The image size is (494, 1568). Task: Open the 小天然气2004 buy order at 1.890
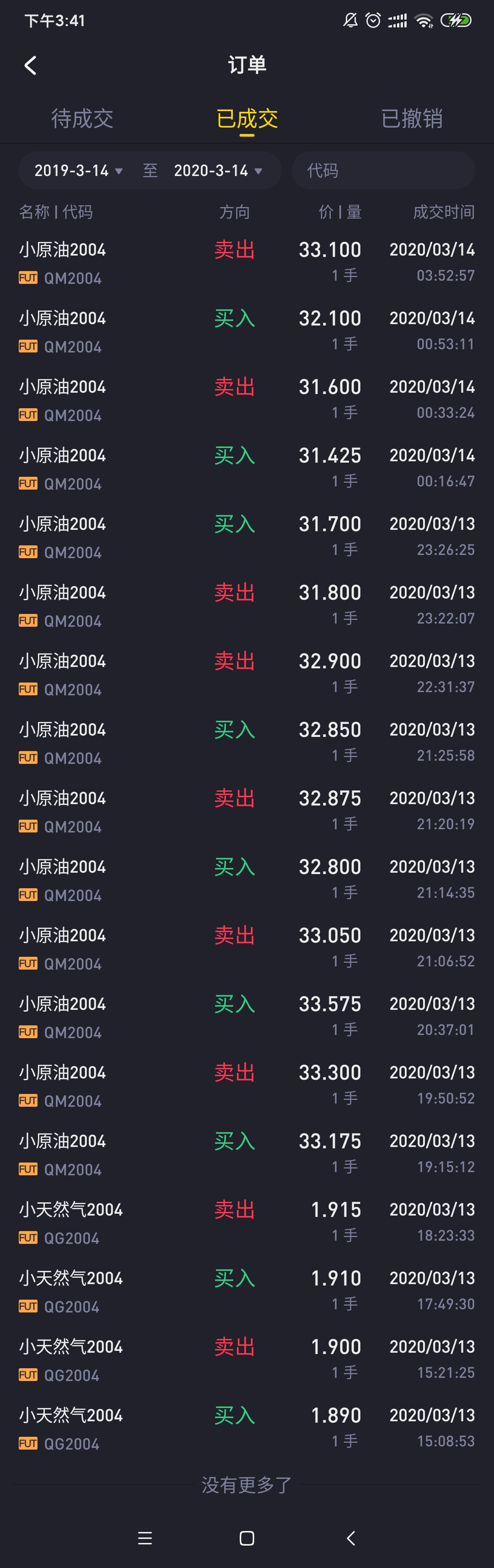247,1428
